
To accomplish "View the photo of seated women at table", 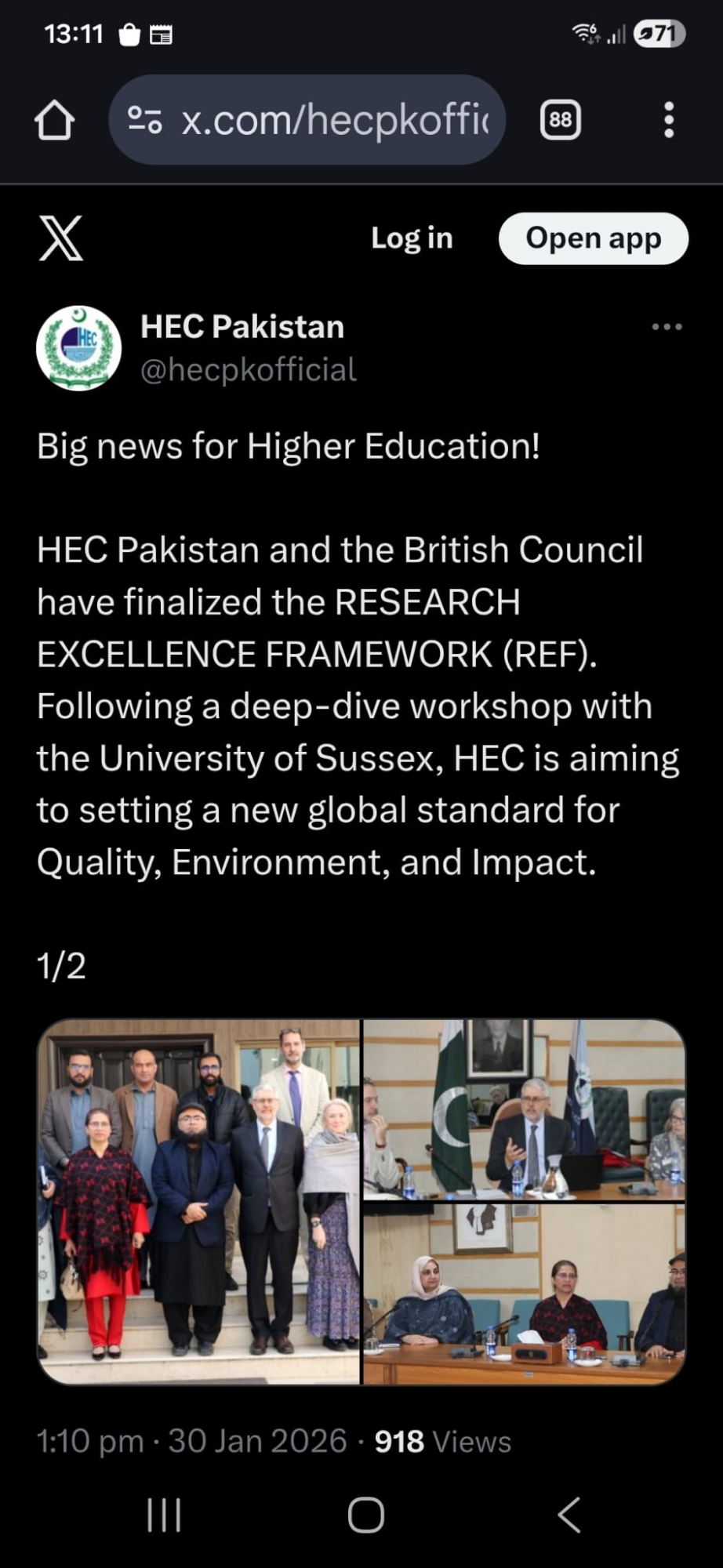I will click(524, 1294).
